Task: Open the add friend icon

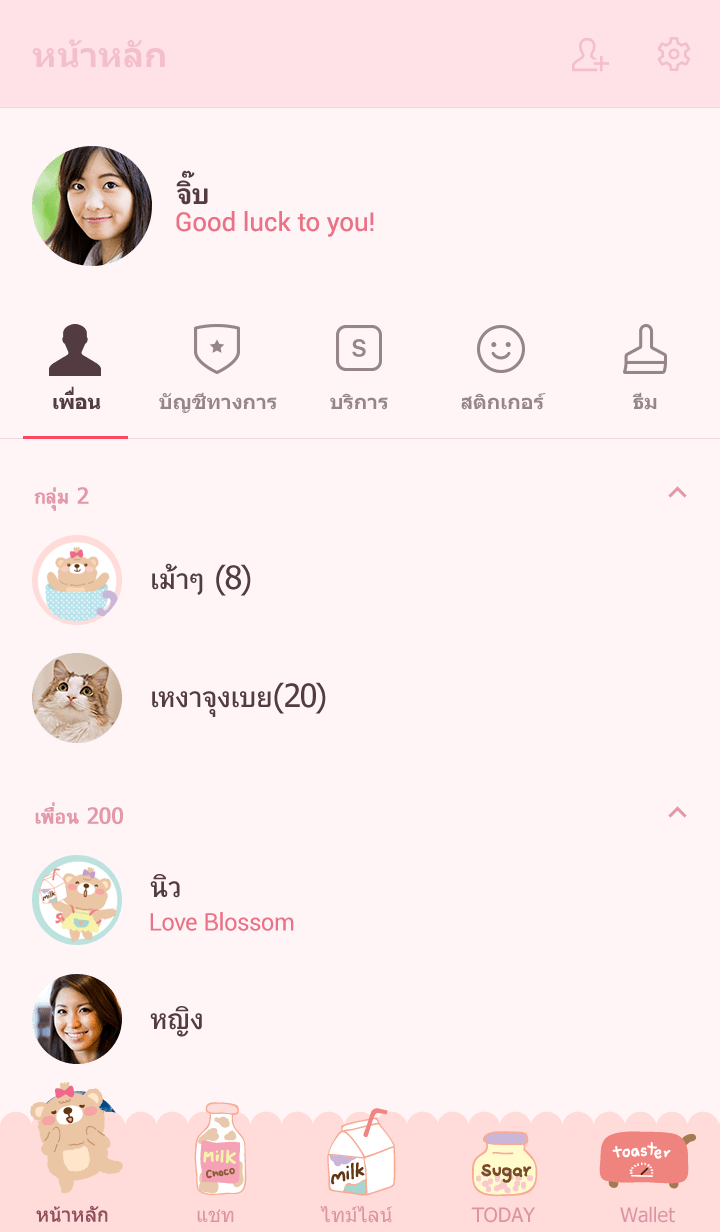Action: click(x=590, y=55)
